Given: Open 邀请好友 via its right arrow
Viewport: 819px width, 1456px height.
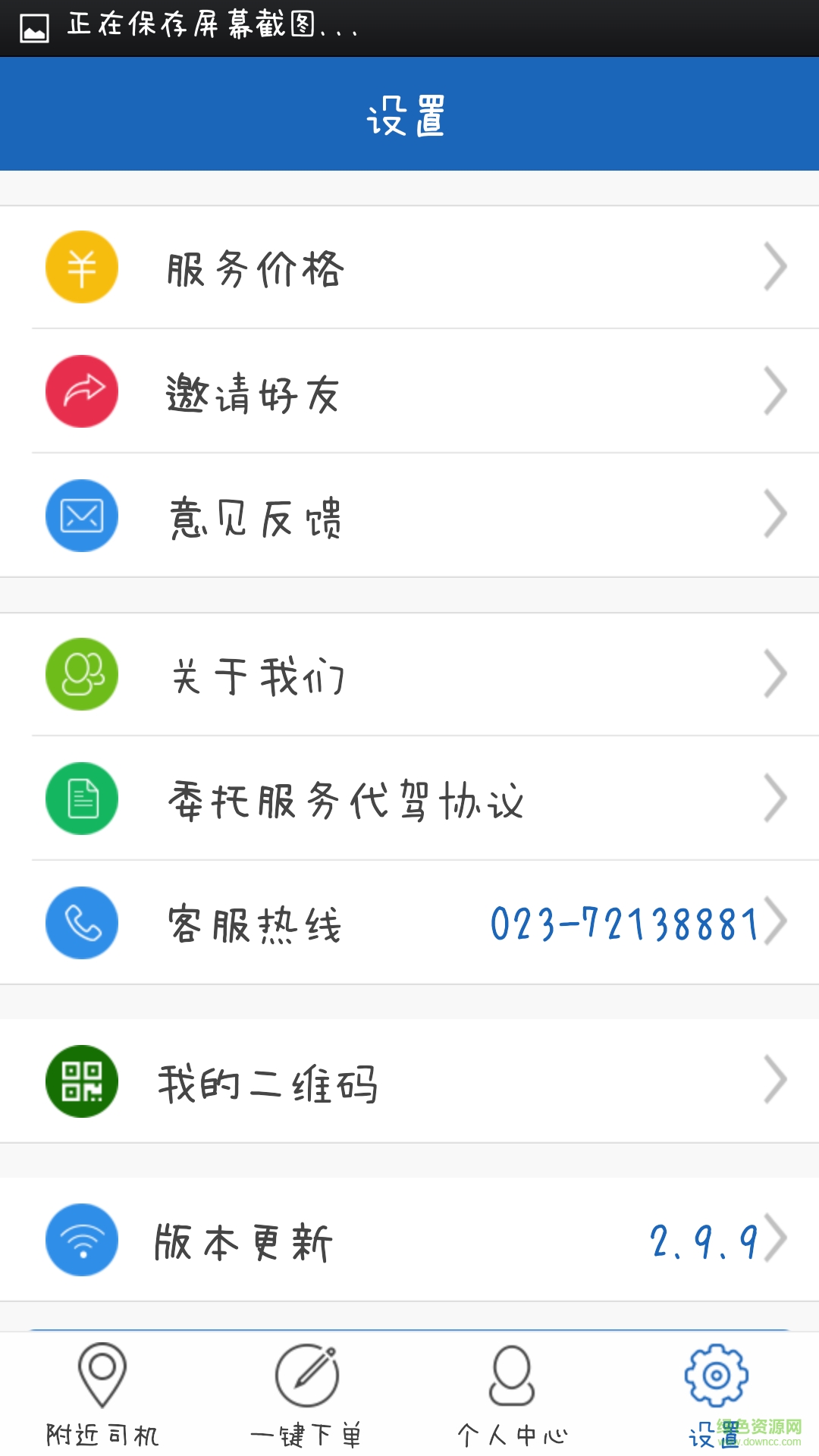Looking at the screenshot, I should click(x=776, y=391).
